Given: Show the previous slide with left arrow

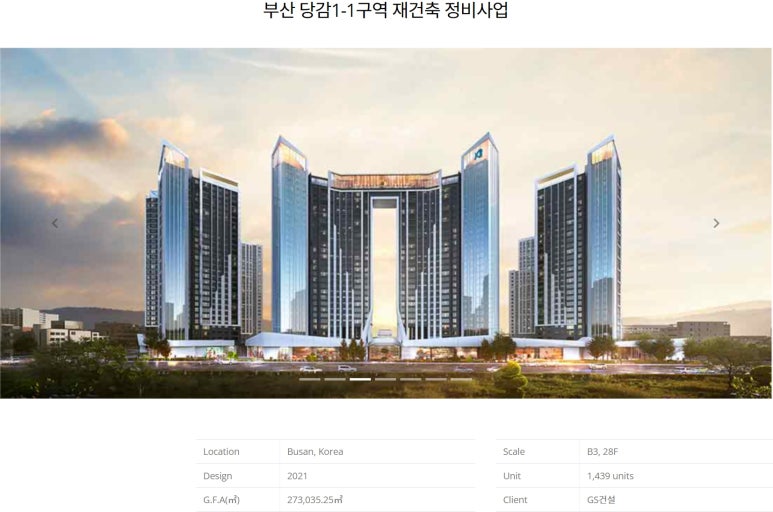Looking at the screenshot, I should pos(55,223).
